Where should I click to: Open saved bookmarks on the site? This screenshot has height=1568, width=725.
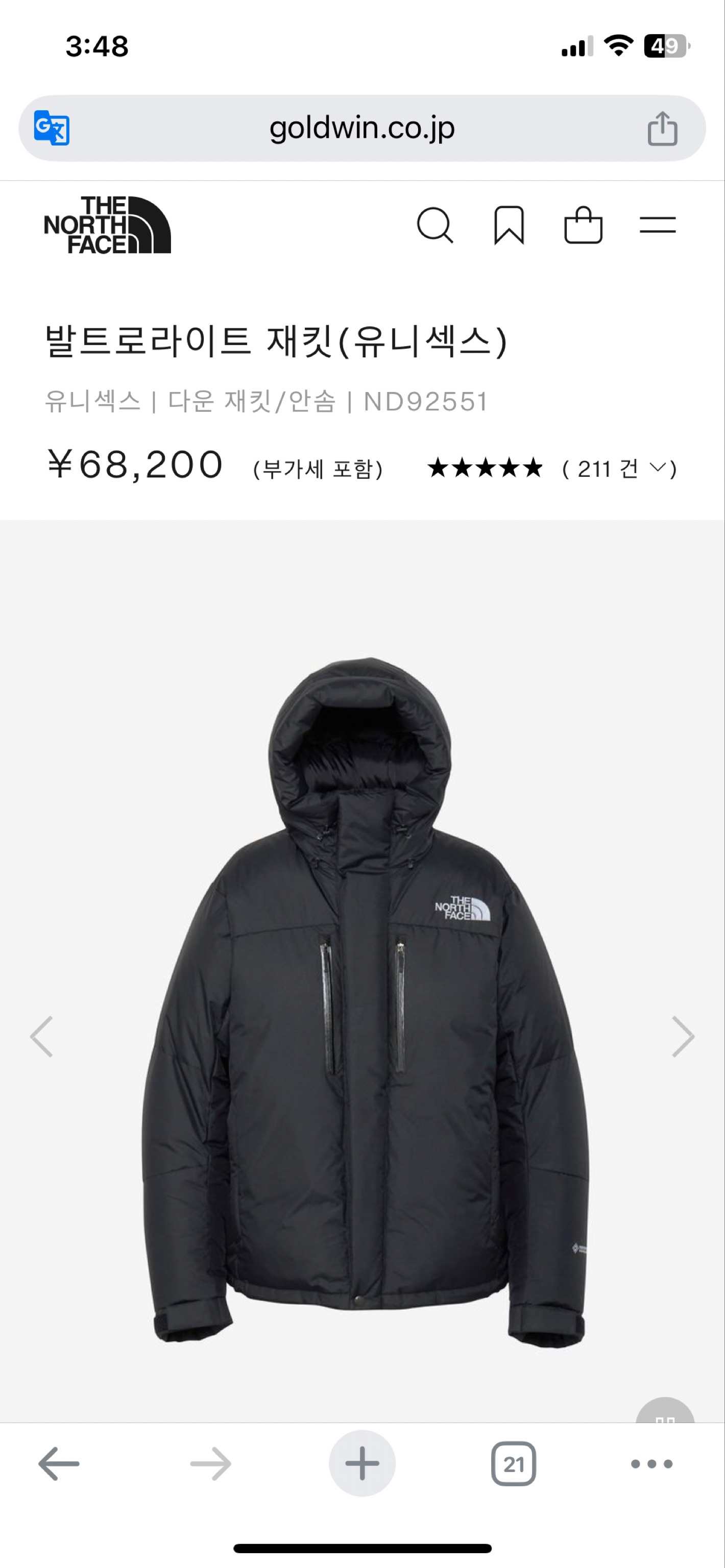point(509,225)
